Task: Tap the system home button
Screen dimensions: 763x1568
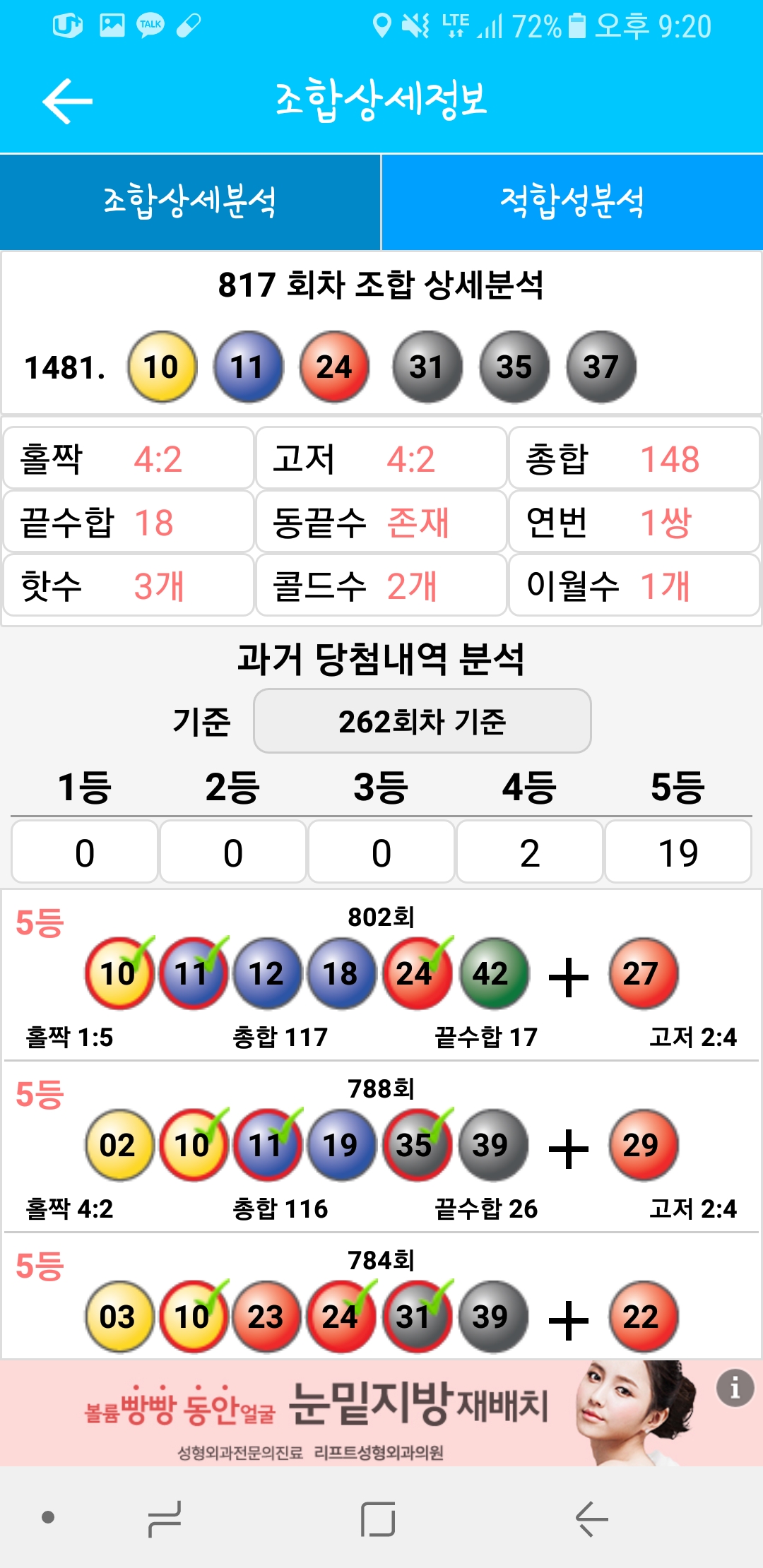Action: pos(379,1519)
